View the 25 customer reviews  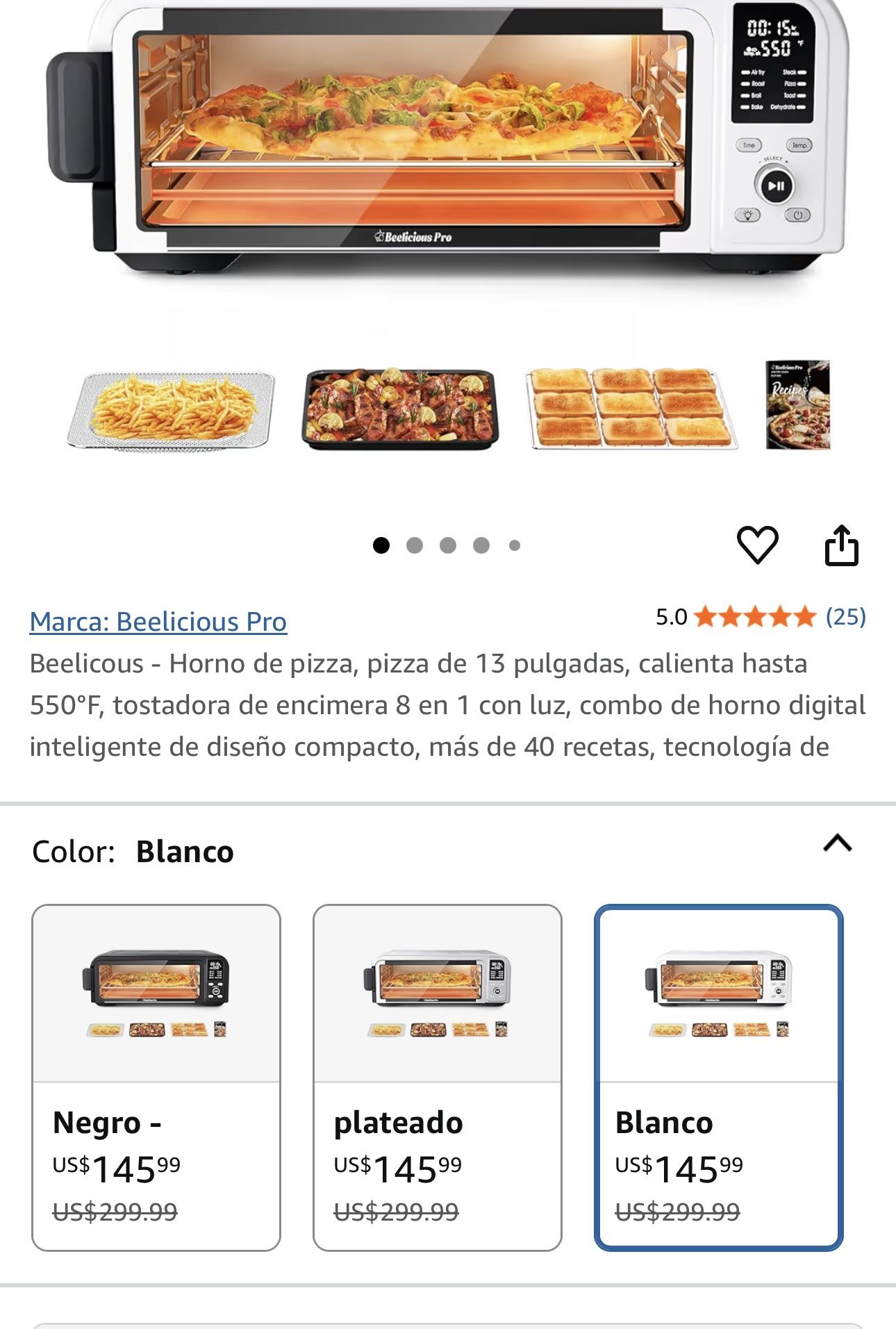click(845, 616)
